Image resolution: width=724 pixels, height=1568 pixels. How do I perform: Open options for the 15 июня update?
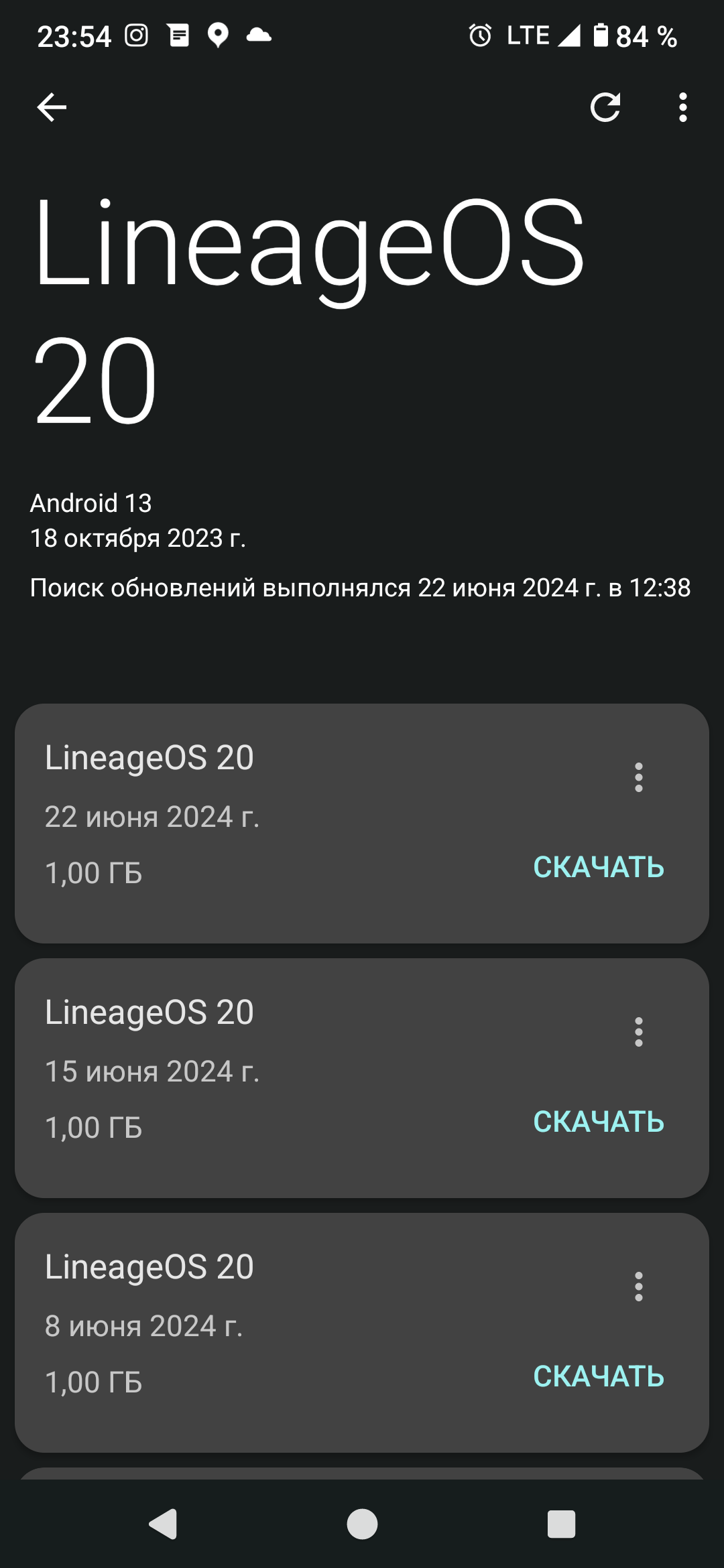638,1032
